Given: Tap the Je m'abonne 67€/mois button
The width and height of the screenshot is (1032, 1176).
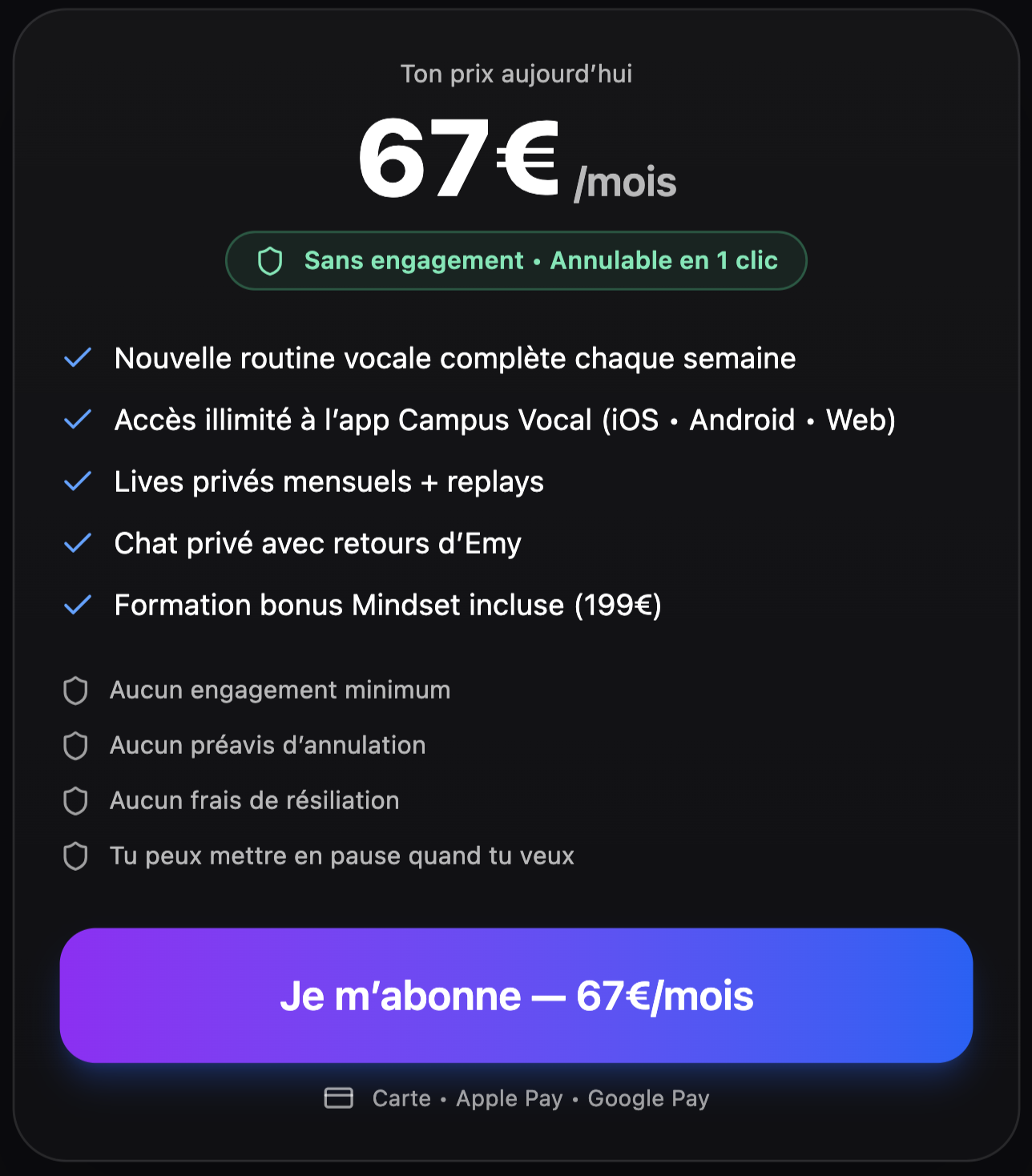Looking at the screenshot, I should (516, 995).
